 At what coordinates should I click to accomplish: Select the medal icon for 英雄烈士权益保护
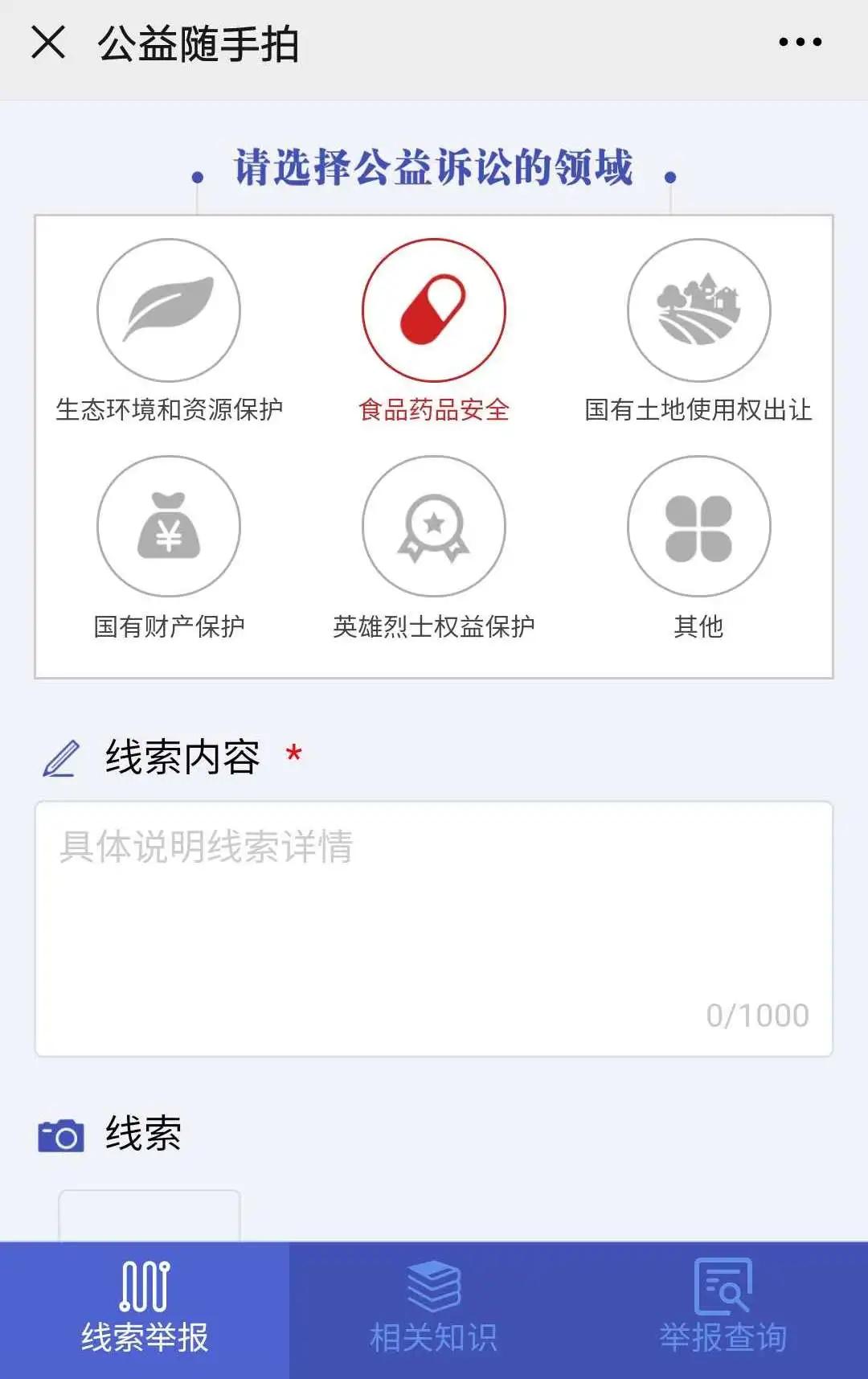[x=434, y=525]
